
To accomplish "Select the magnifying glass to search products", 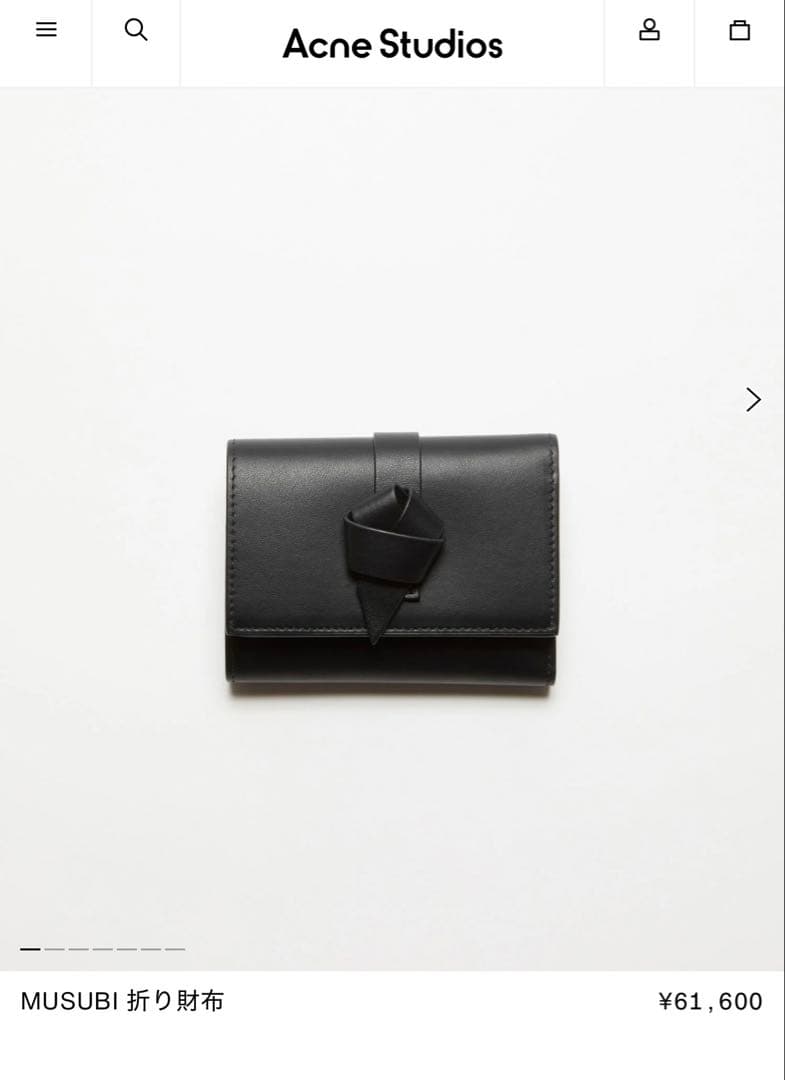I will coord(135,29).
